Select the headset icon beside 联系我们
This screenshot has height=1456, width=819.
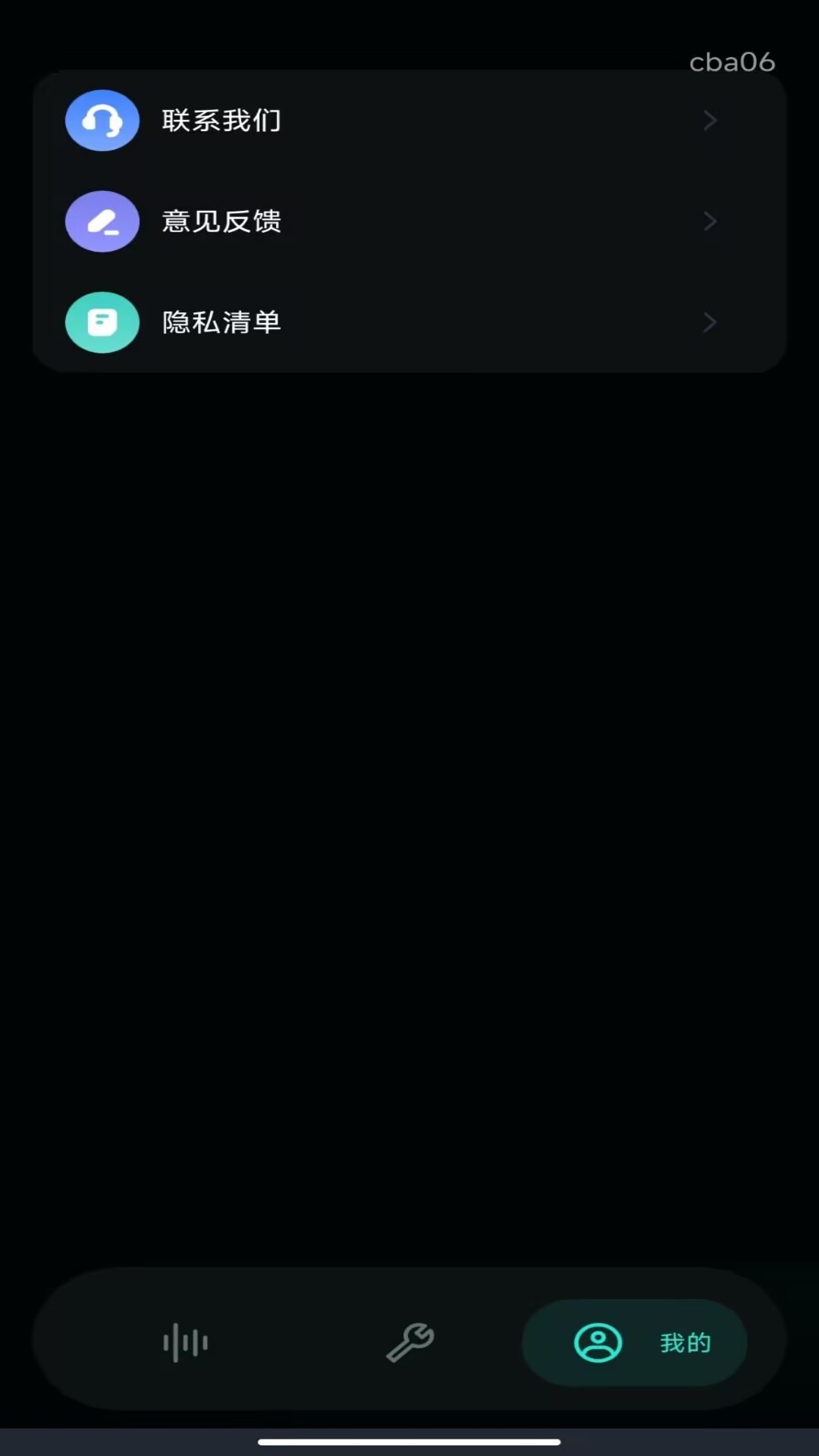point(102,120)
